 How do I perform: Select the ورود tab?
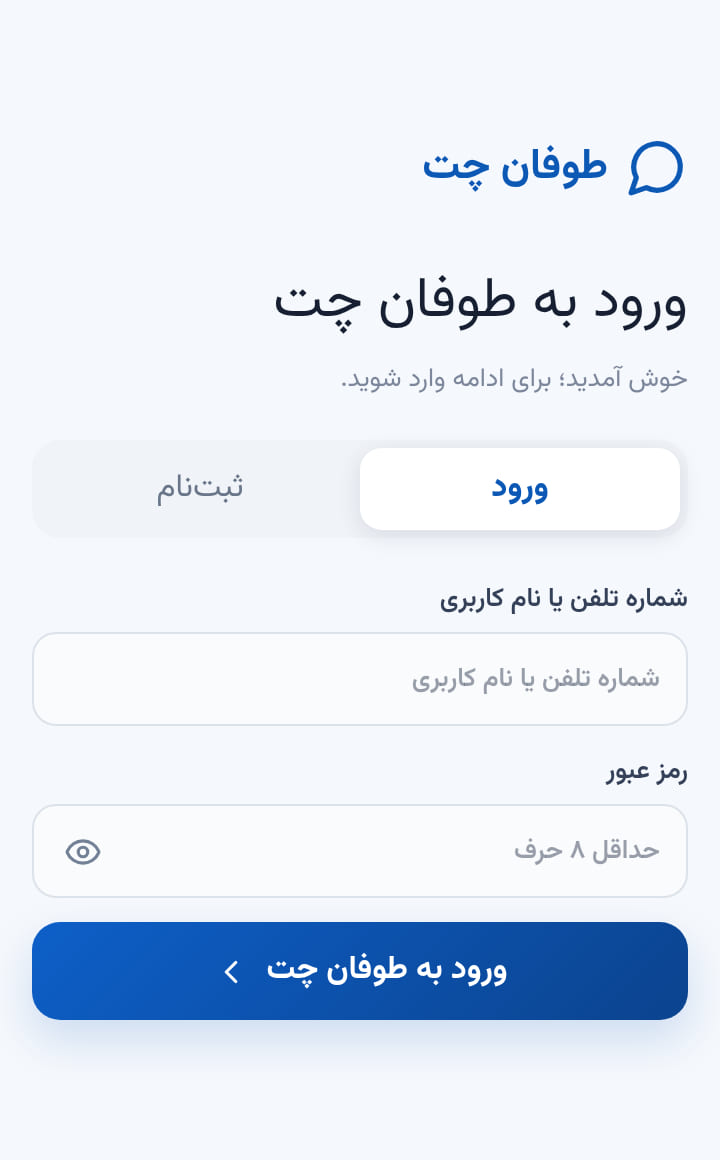519,488
